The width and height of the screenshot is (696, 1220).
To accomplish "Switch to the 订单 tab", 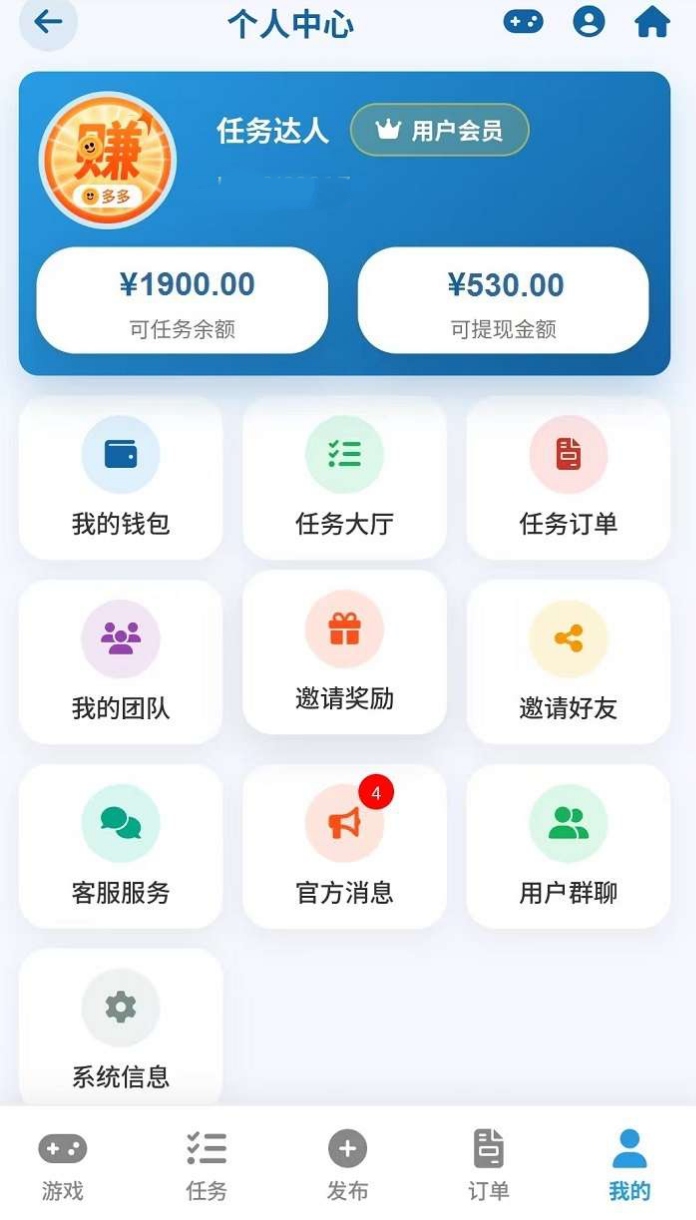I will click(488, 1166).
